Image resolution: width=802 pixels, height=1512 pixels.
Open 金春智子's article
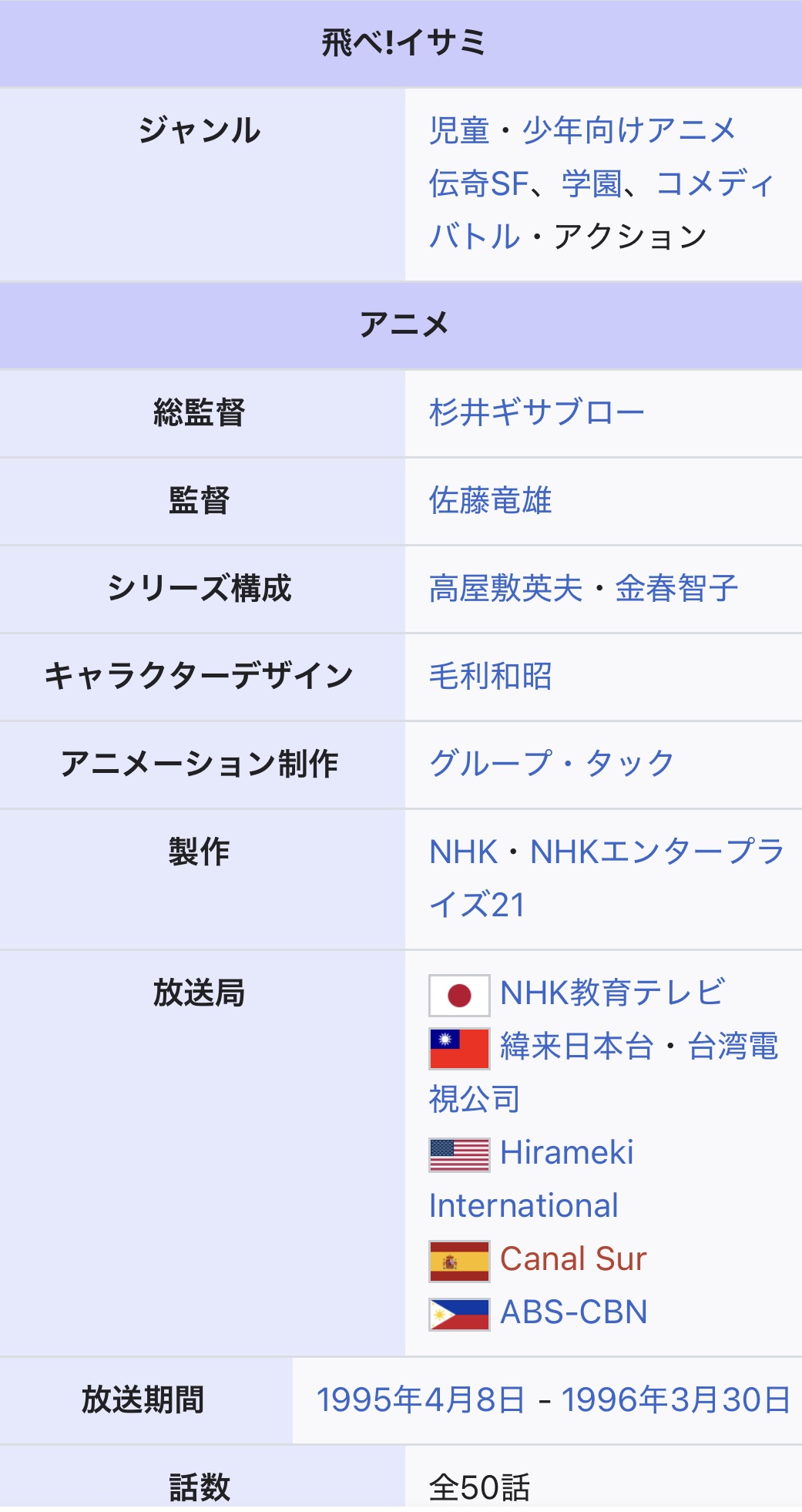point(676,588)
